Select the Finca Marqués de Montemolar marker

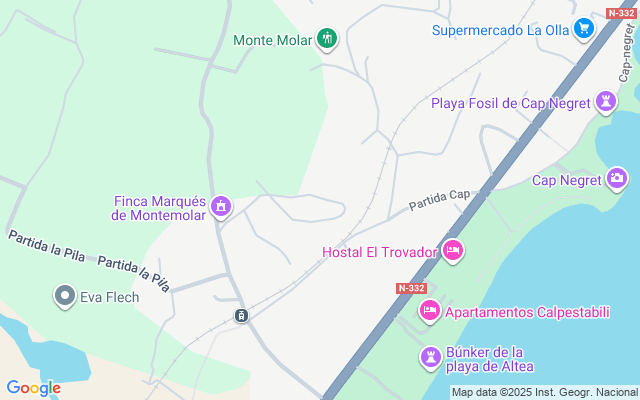[x=221, y=207]
